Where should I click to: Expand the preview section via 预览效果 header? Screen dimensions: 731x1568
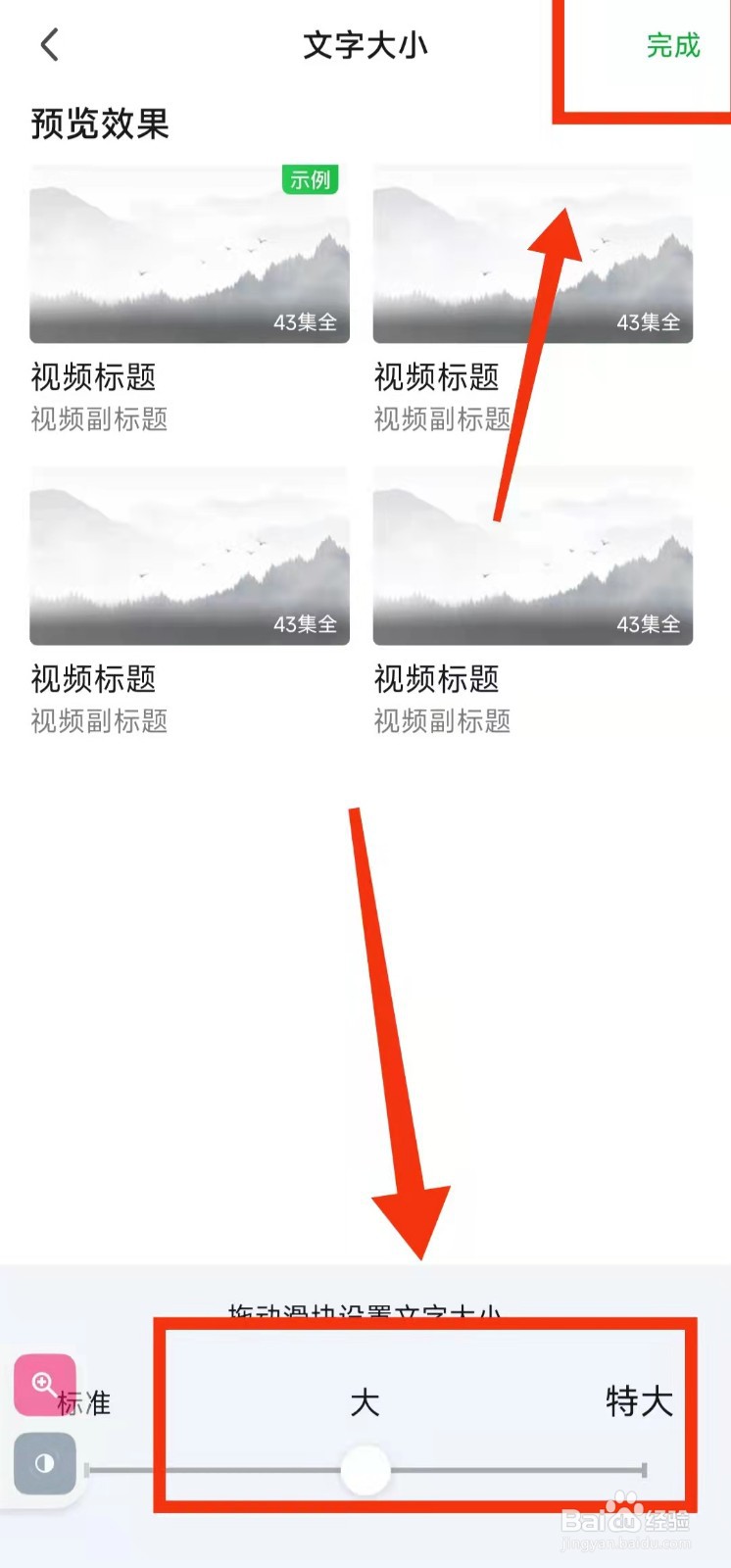(98, 124)
